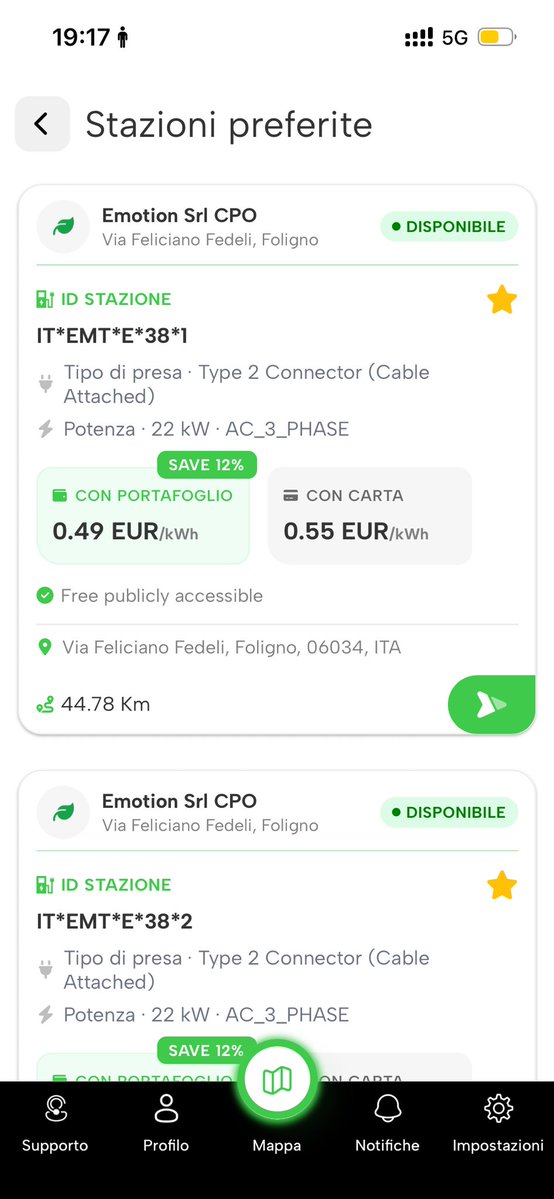554x1199 pixels.
Task: Select wallet price 0.49 EUR/kWh
Action: [143, 516]
